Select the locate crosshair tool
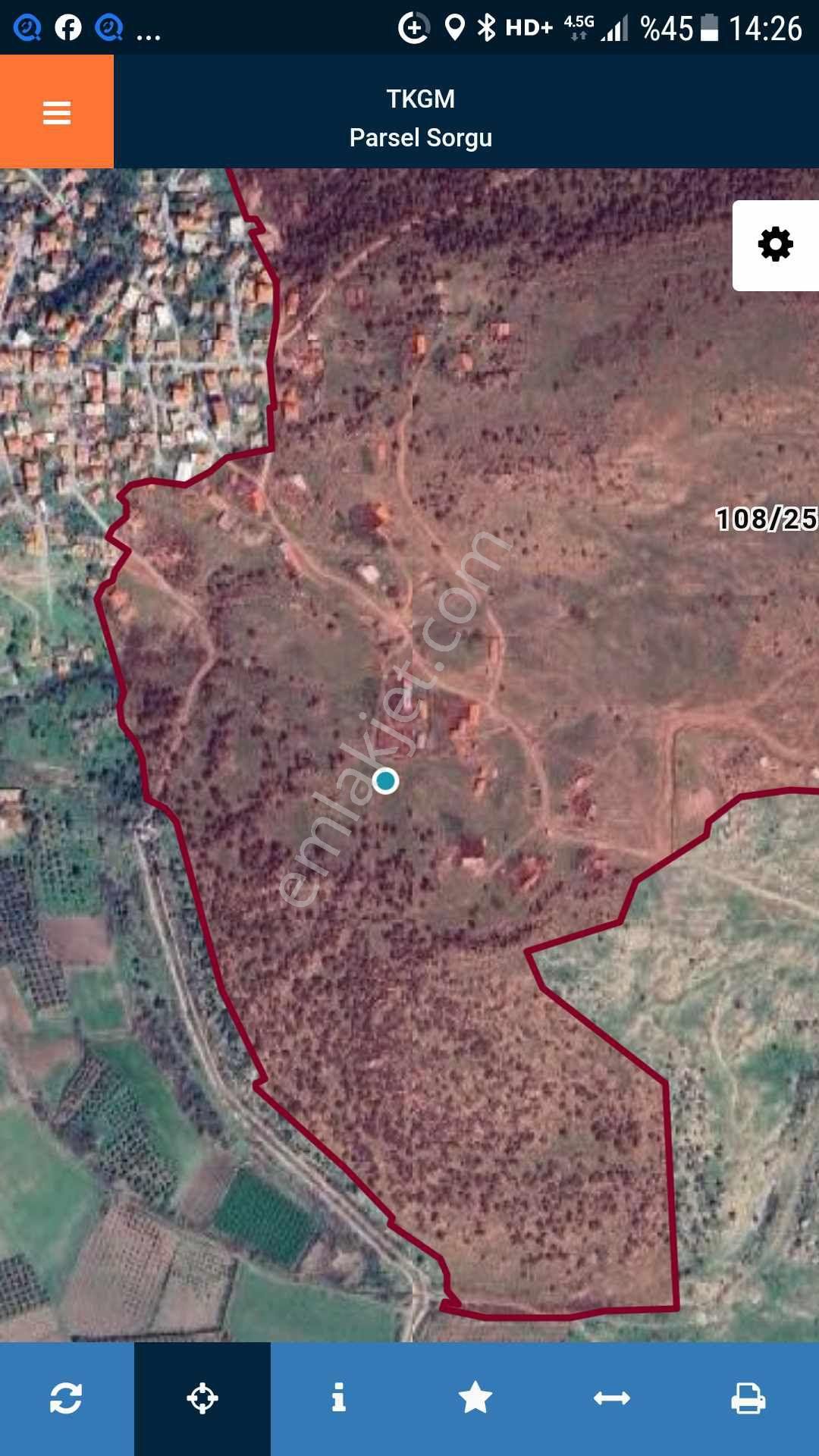The height and width of the screenshot is (1456, 819). pyautogui.click(x=202, y=1398)
